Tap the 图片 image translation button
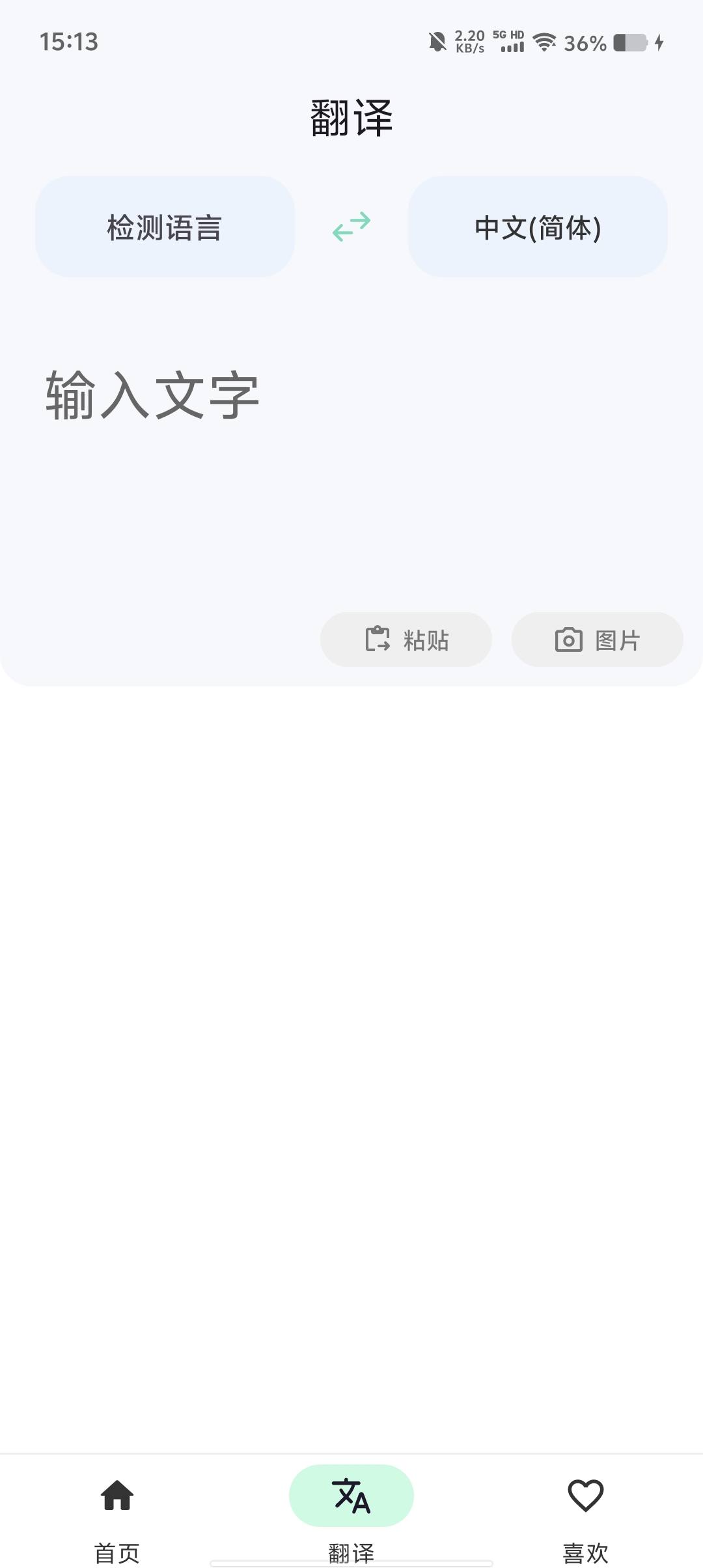The image size is (703, 1568). (597, 639)
